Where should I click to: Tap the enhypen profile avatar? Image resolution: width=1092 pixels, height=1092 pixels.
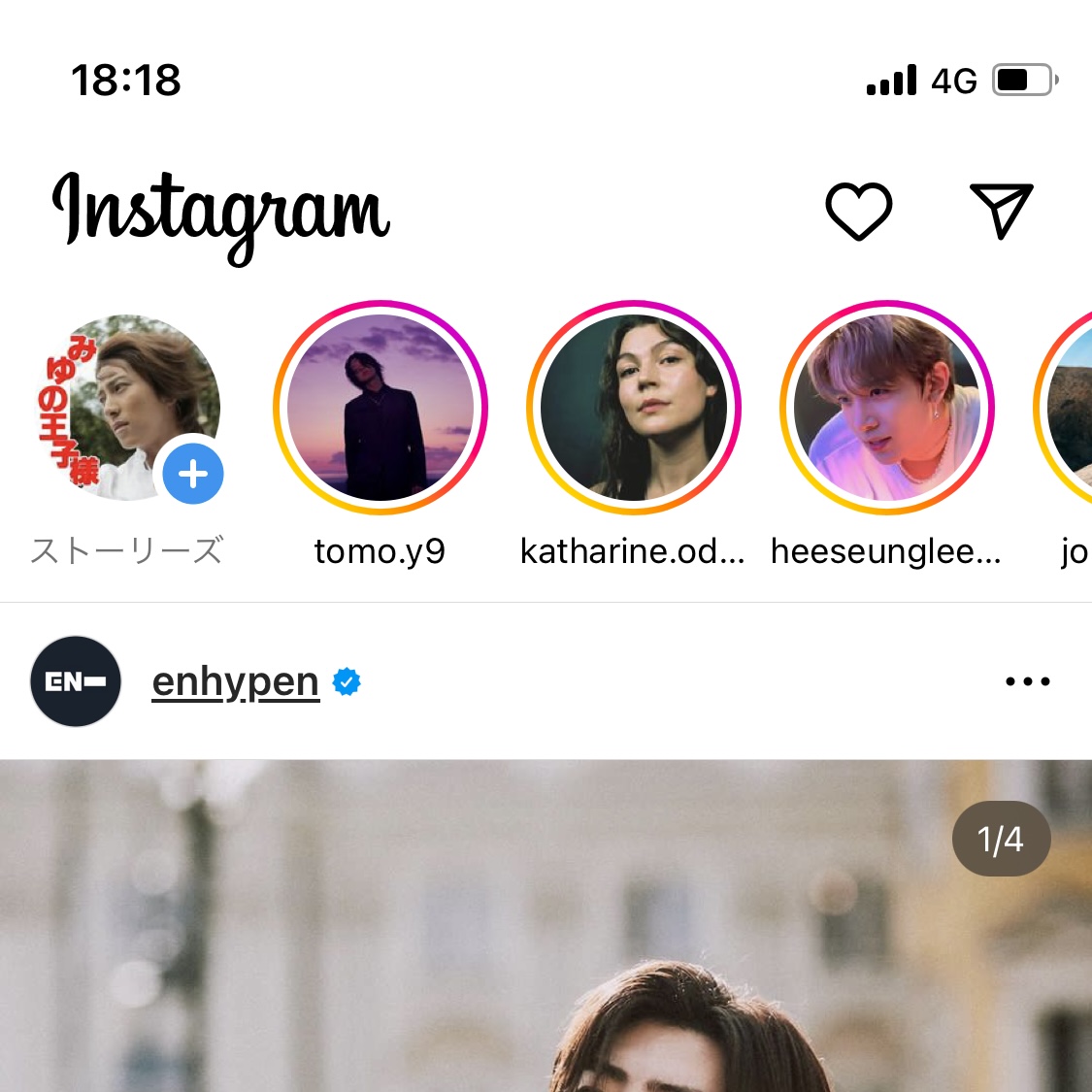click(x=76, y=681)
